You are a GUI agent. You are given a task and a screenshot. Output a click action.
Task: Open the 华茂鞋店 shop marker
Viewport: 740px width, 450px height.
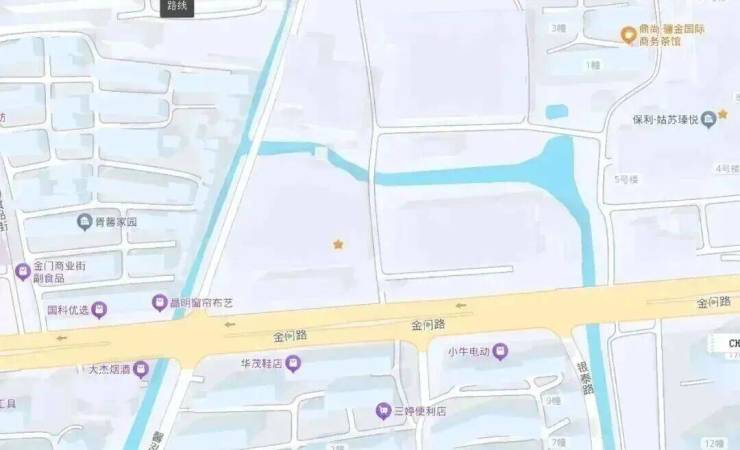(292, 364)
